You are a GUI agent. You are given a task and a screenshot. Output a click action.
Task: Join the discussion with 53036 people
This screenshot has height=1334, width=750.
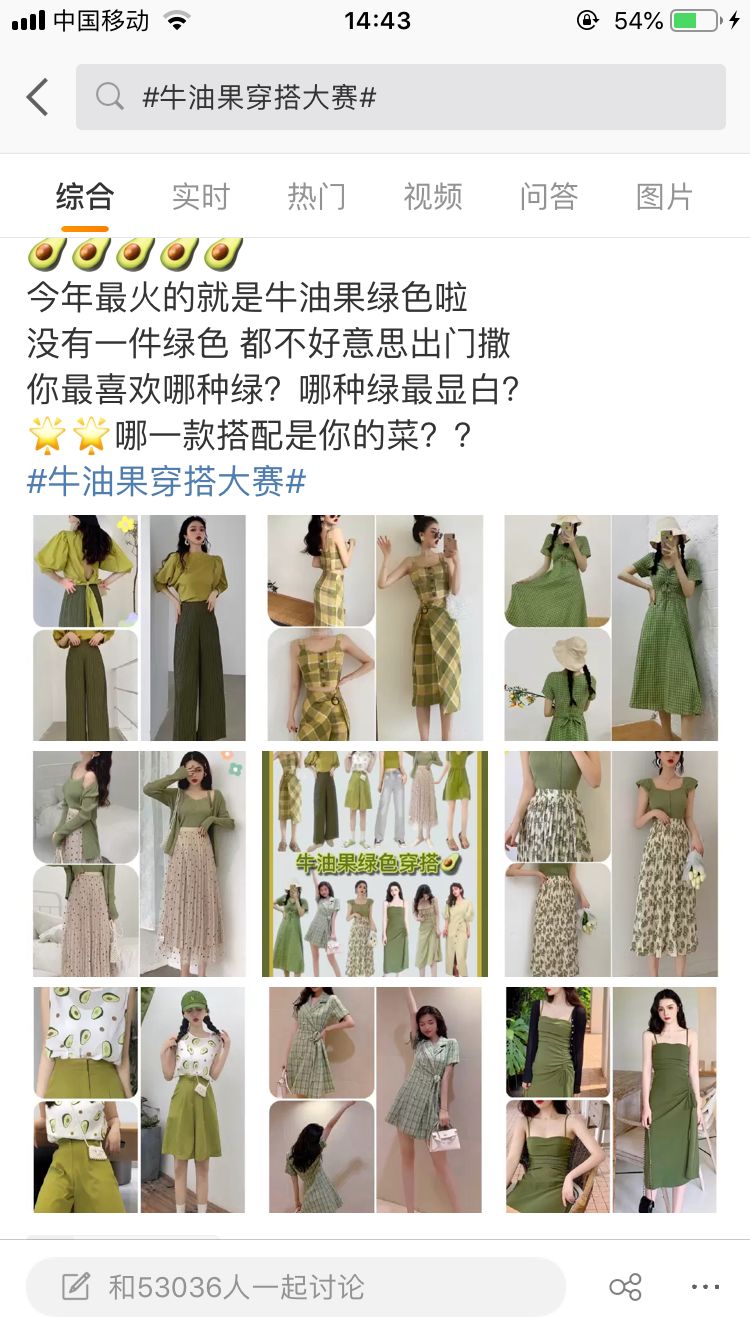coord(295,1287)
